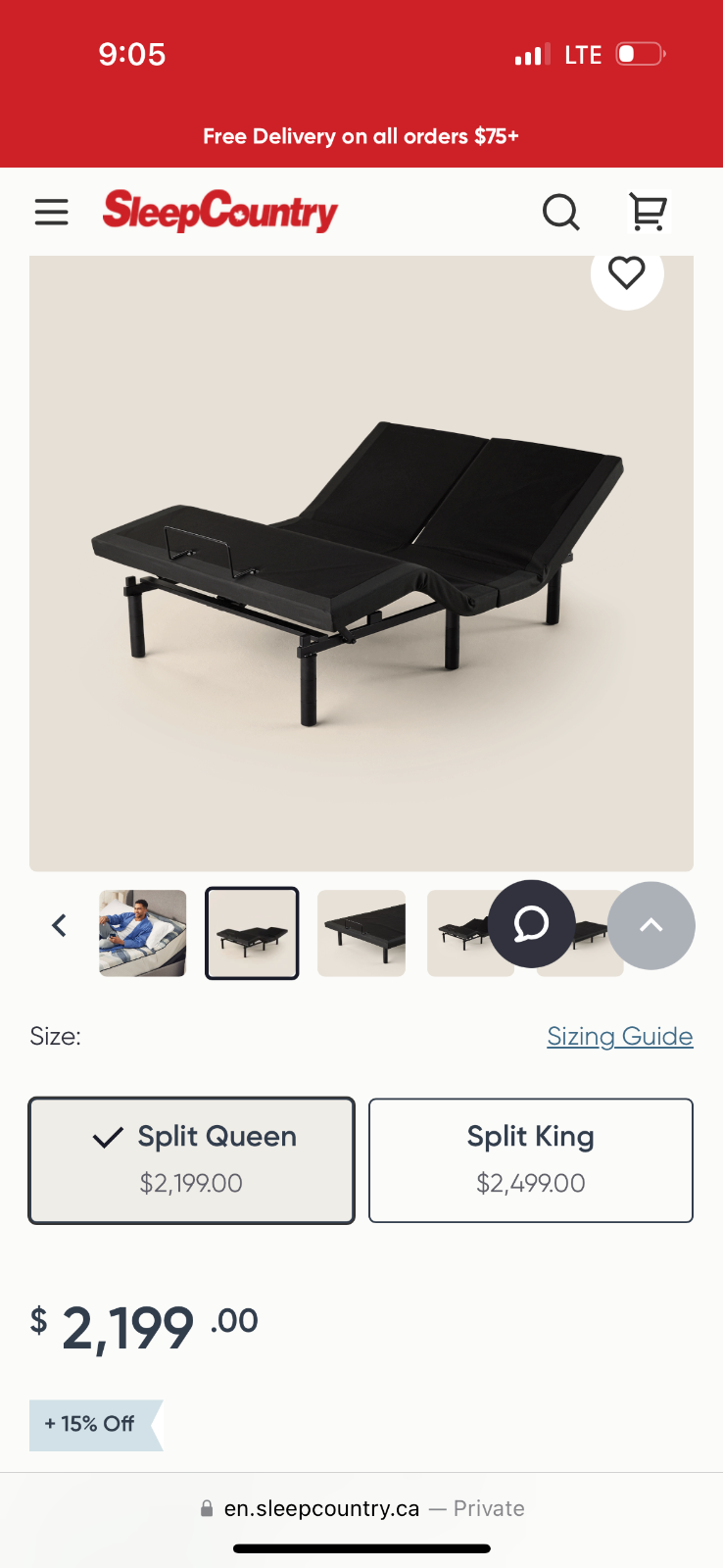Open the live chat bubble

(x=532, y=924)
